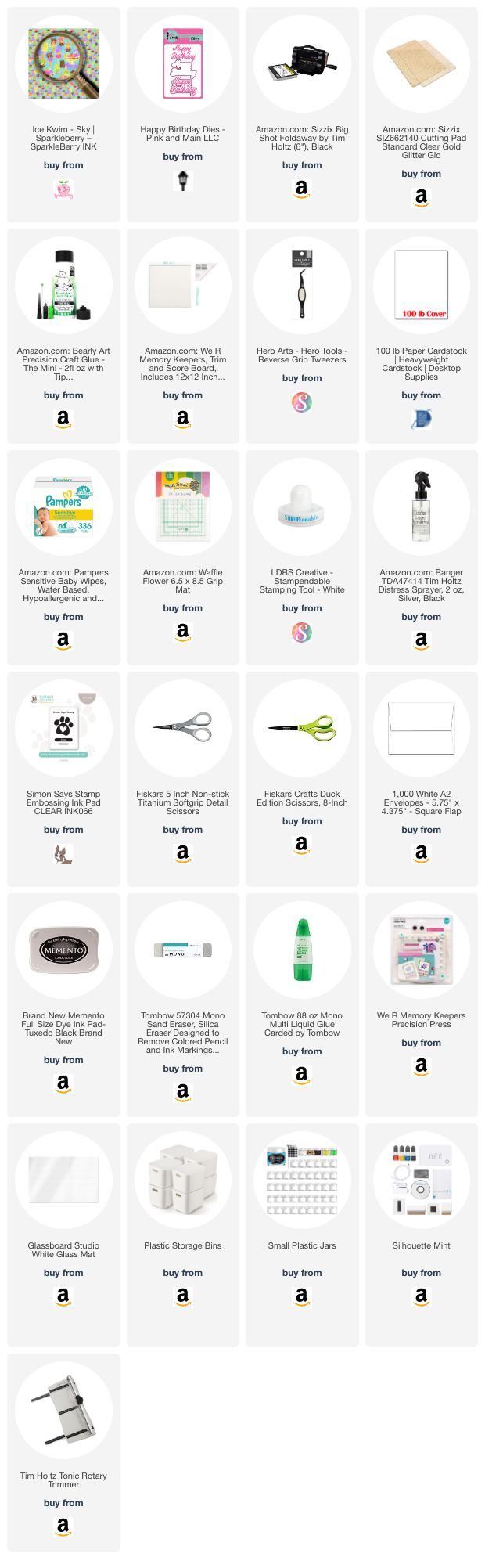Open the Silhouette Mint product card
This screenshot has width=485, height=1568.
click(422, 1235)
